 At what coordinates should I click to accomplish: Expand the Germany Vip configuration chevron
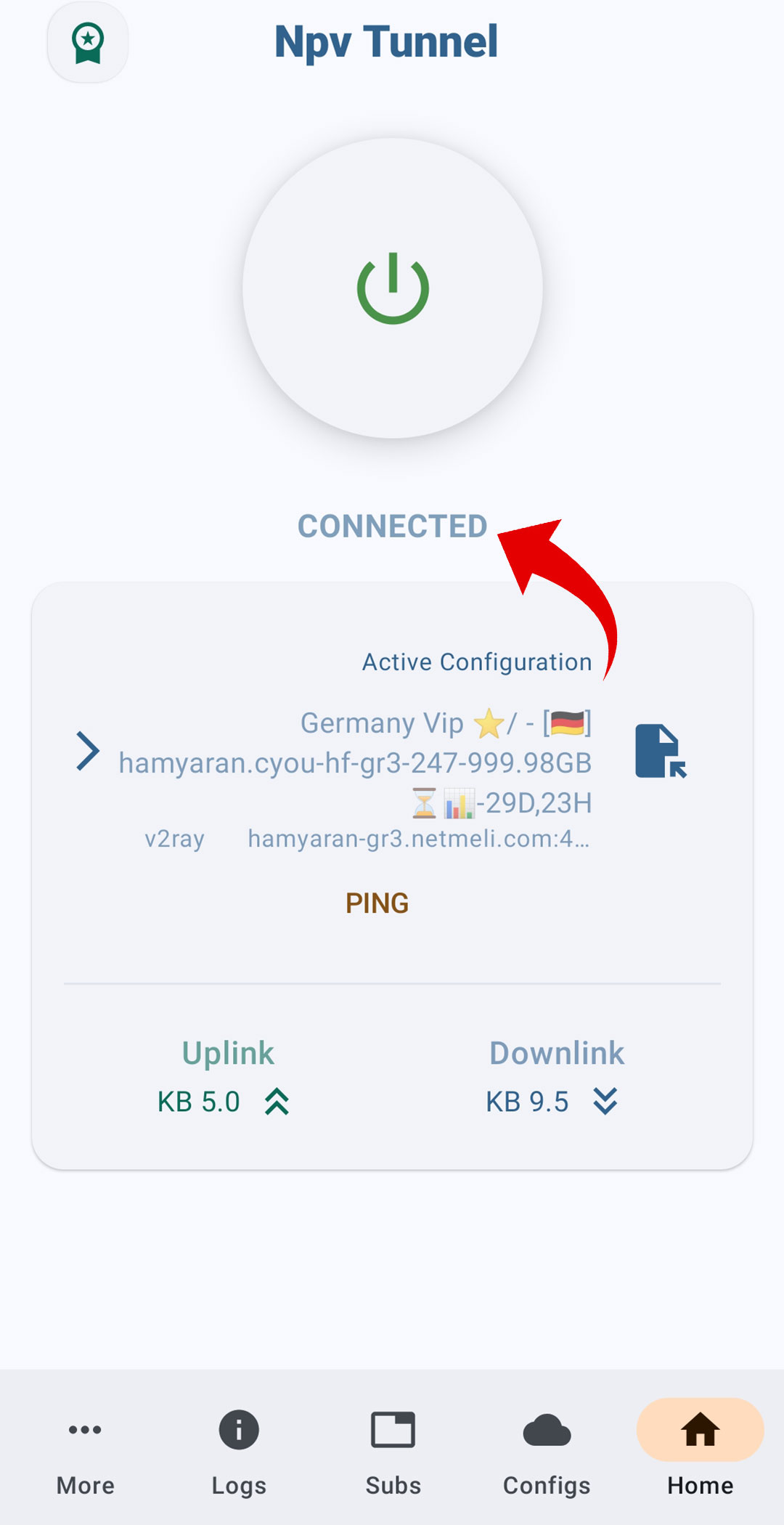coord(88,751)
